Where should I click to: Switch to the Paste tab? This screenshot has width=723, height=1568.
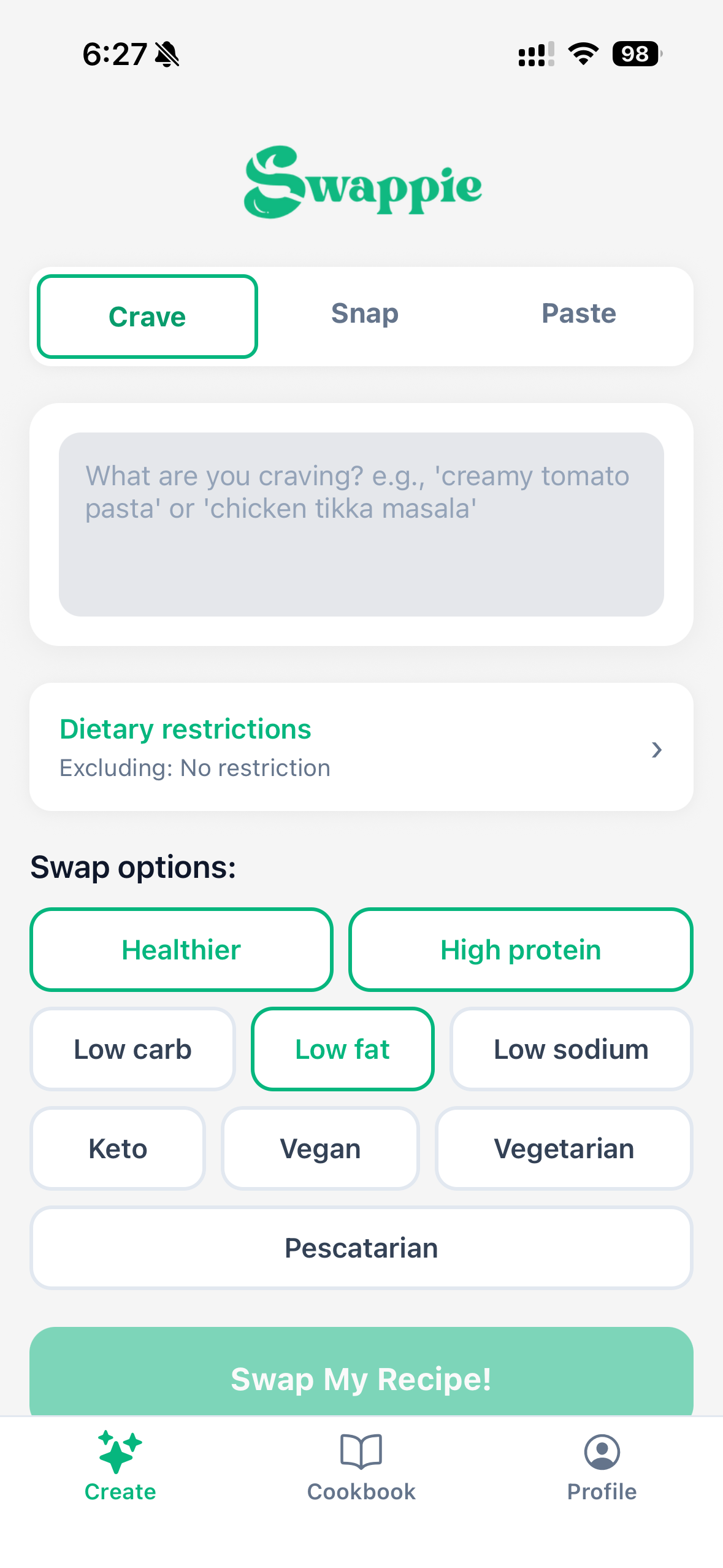coord(578,313)
